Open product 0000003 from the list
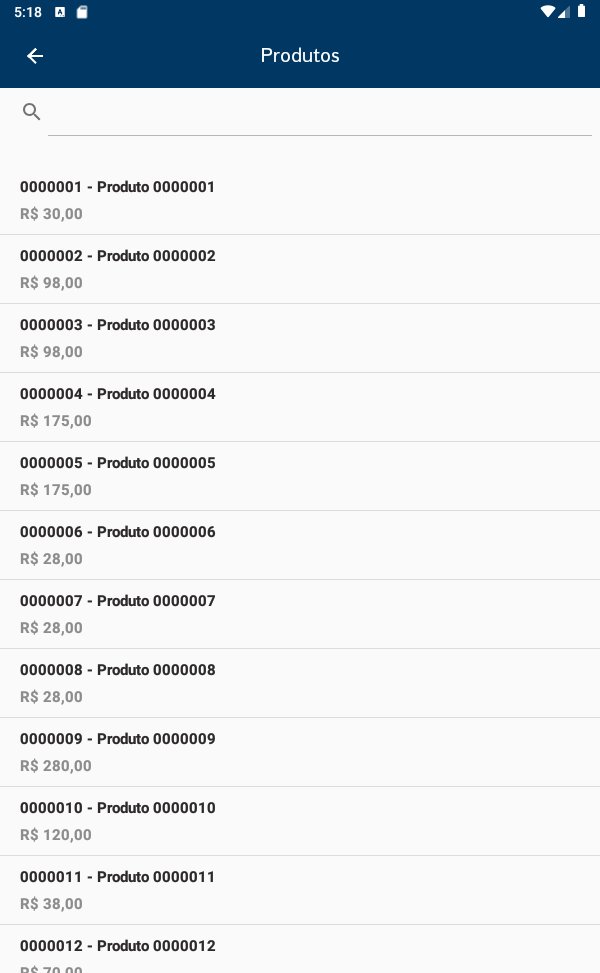 (300, 338)
